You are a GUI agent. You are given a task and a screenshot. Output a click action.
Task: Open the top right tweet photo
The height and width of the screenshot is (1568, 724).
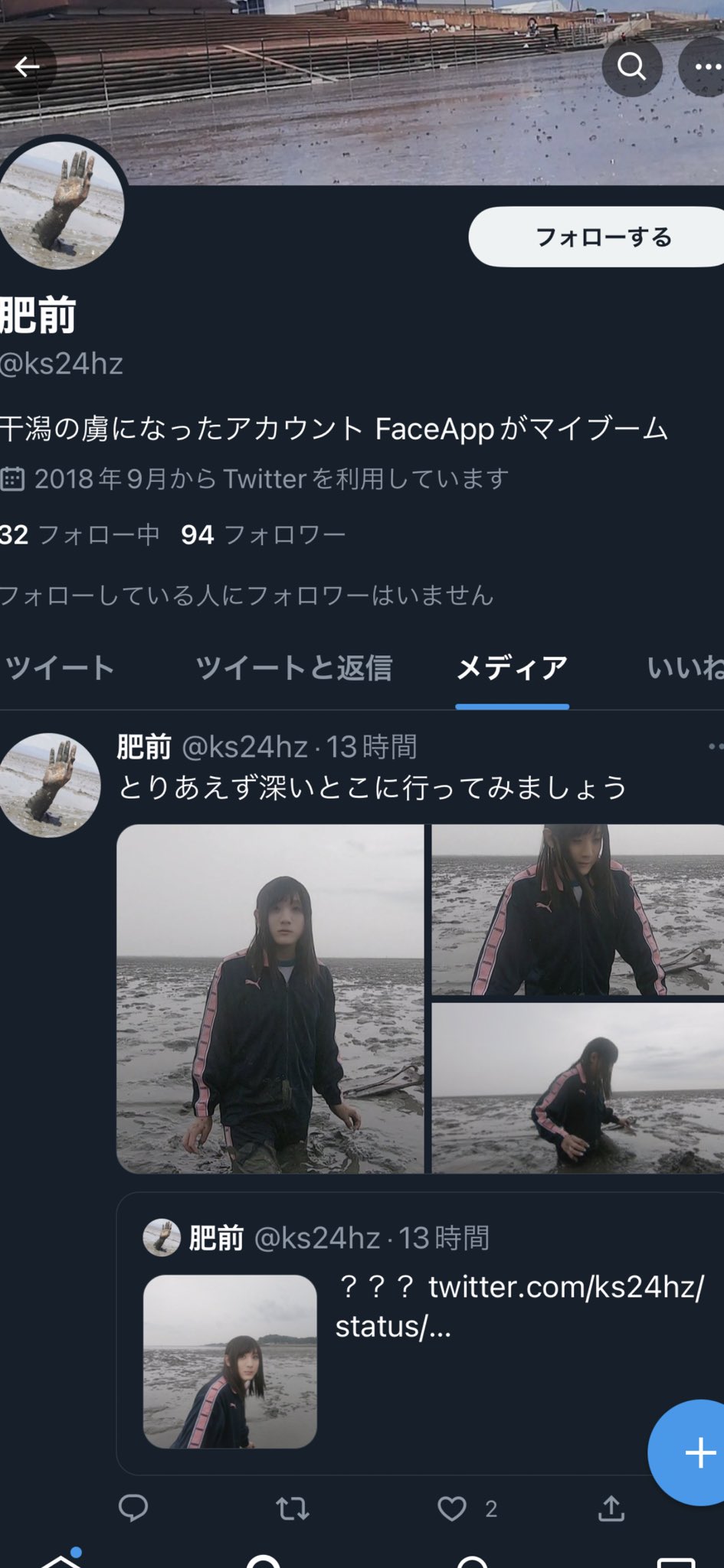[x=578, y=910]
